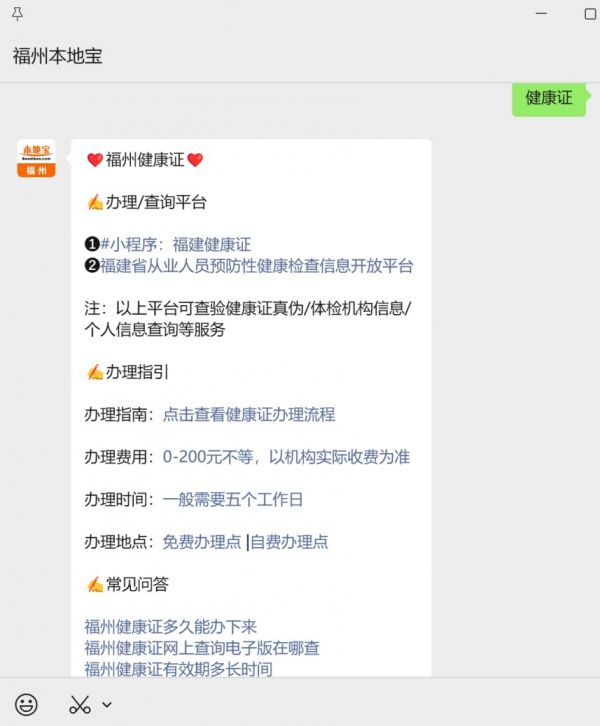Screen dimensions: 600x726
Task: Open 福州健康证多久能办下来 link
Action: tap(171, 627)
